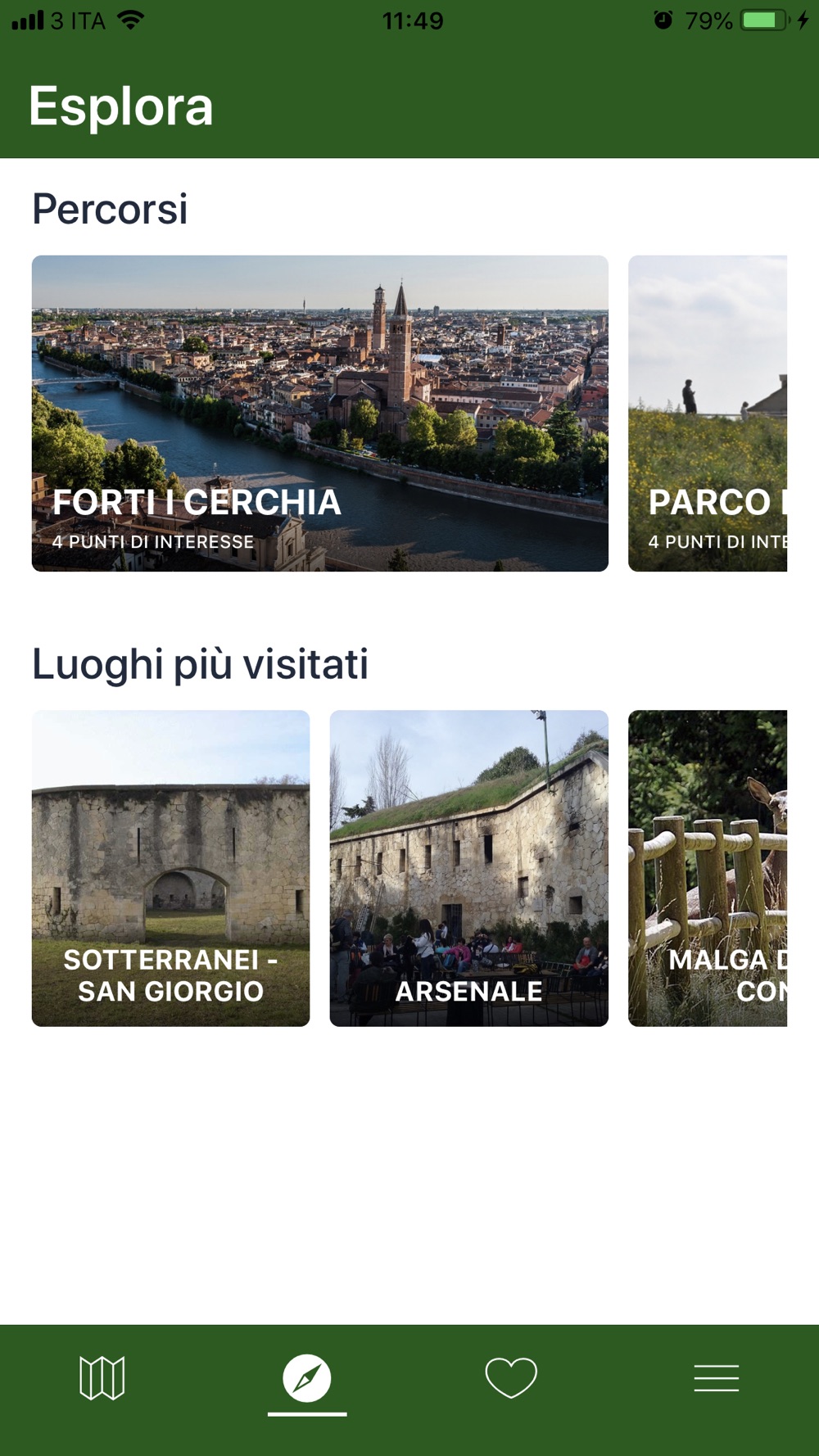Open the Forti I Cerchia route card
The image size is (819, 1456).
click(x=319, y=413)
